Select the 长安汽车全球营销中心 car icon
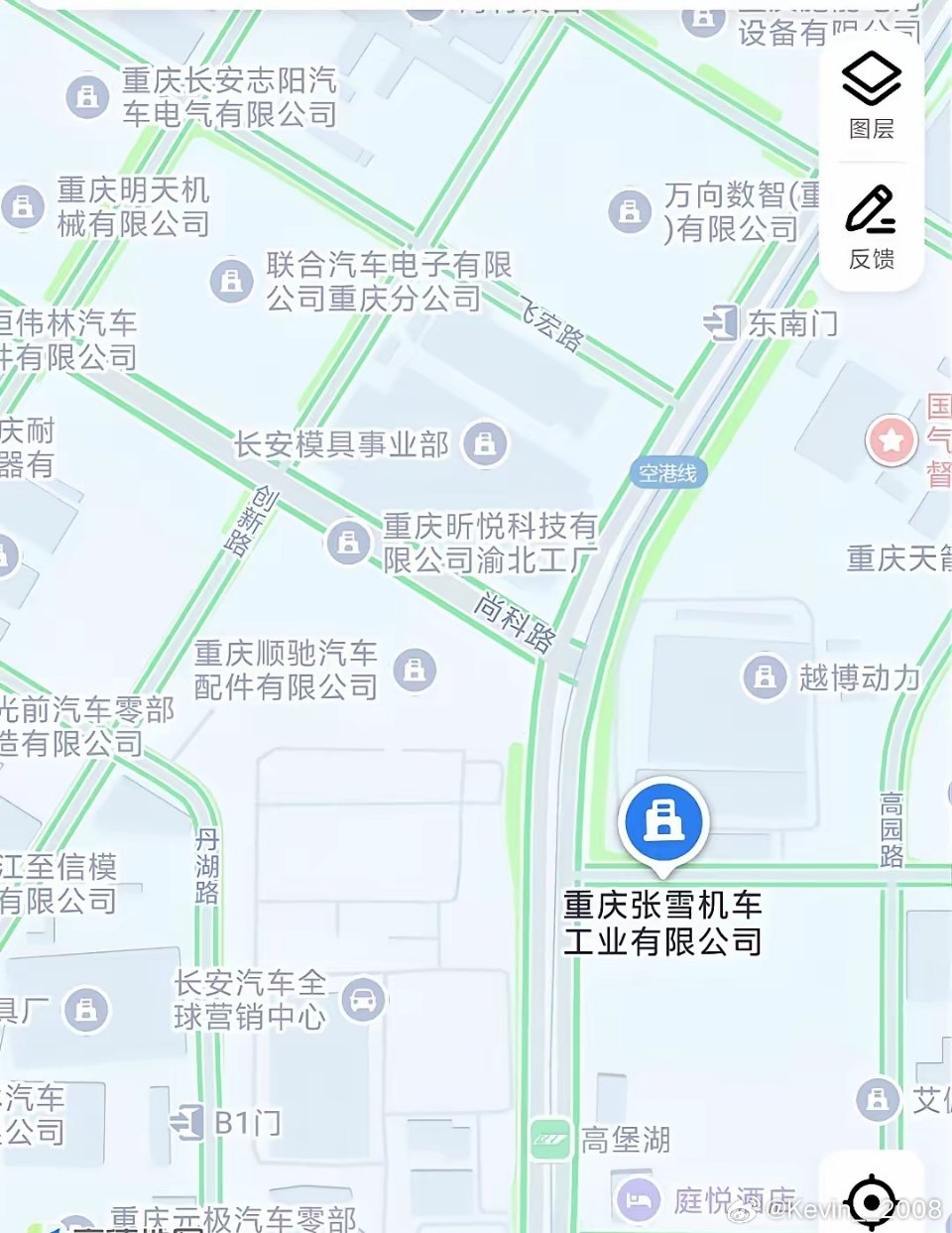The height and width of the screenshot is (1233, 952). tap(363, 1001)
